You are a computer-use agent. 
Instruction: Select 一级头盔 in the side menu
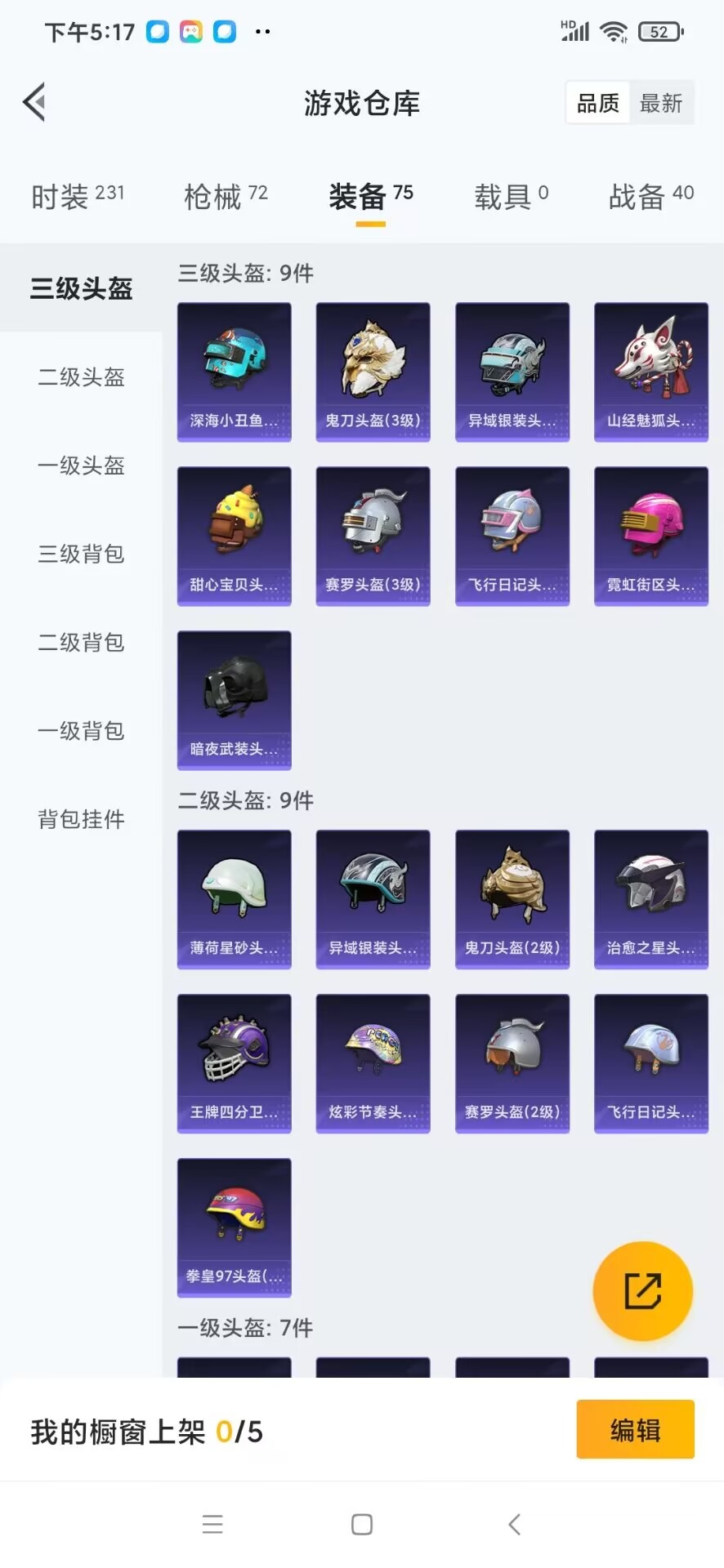81,465
